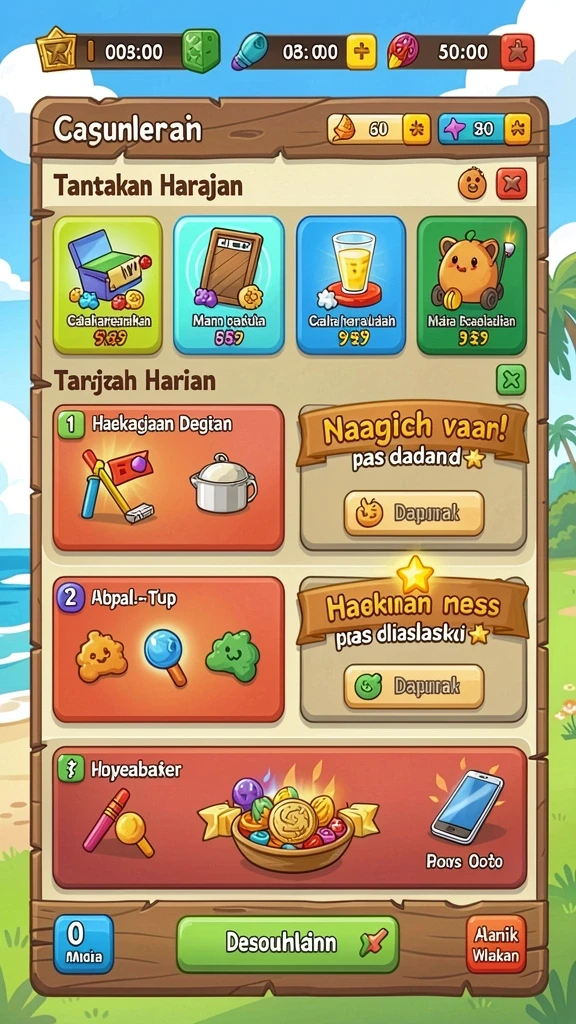Open the Hoyeabaker reward bowl card
The height and width of the screenshot is (1024, 576).
coord(289,818)
